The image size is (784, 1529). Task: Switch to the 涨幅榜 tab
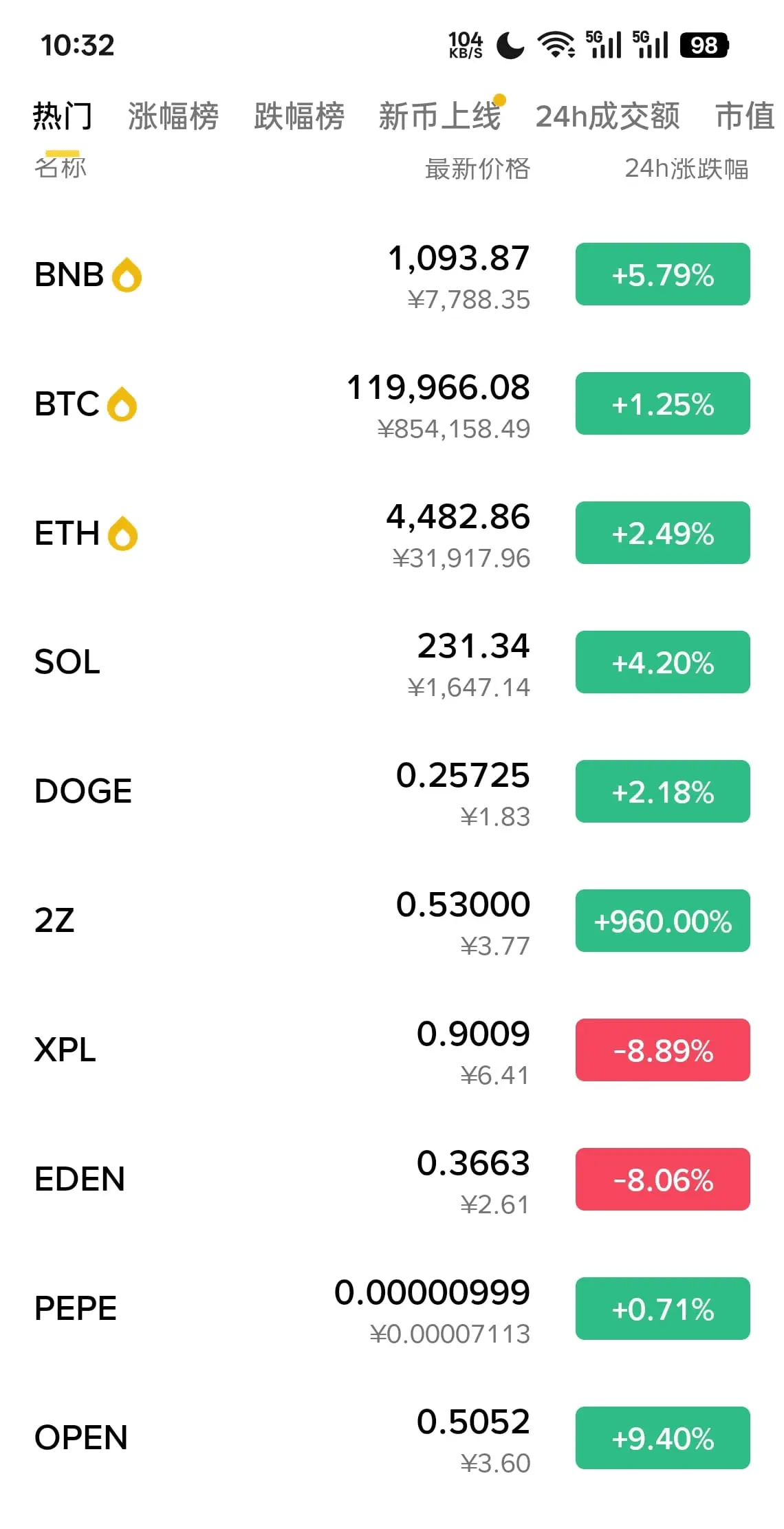[173, 116]
